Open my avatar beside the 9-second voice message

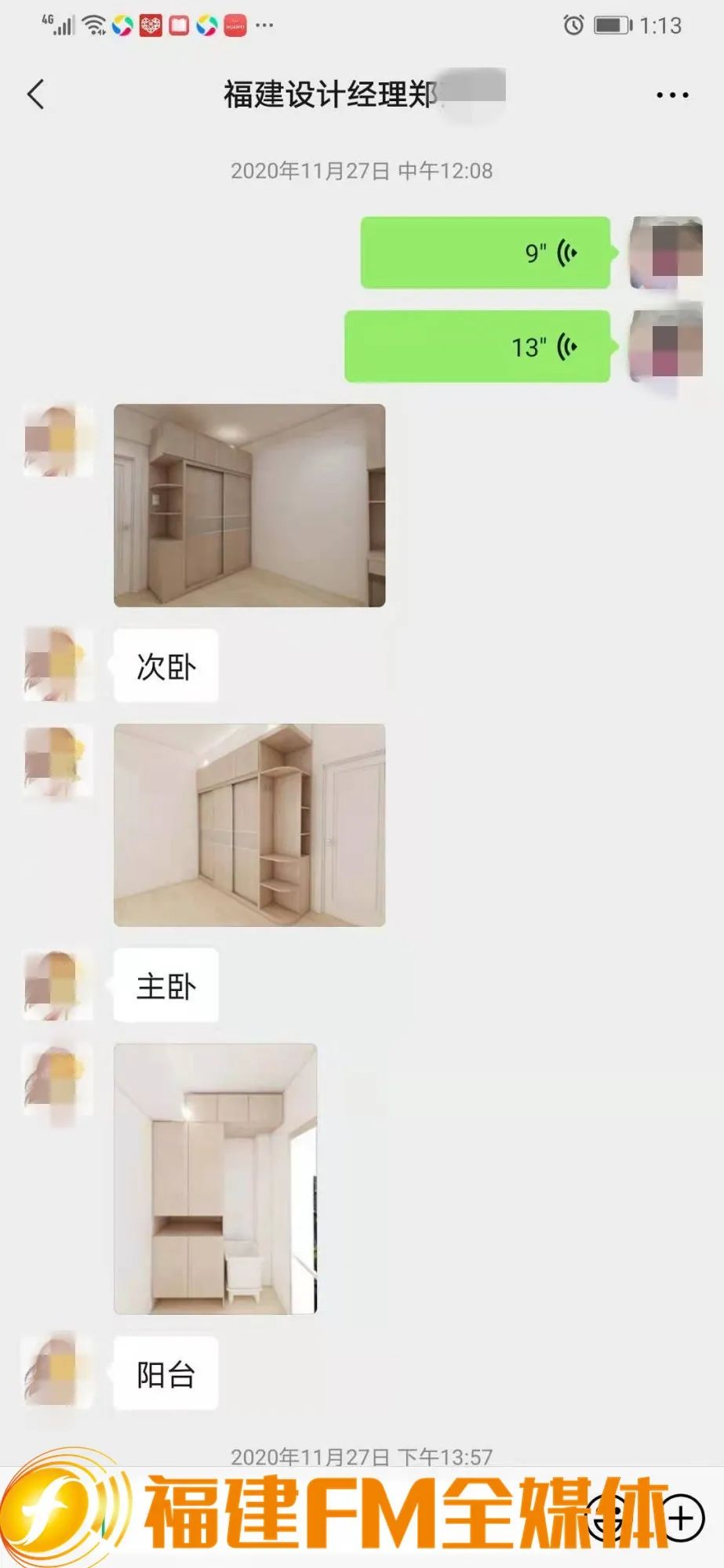tap(666, 252)
